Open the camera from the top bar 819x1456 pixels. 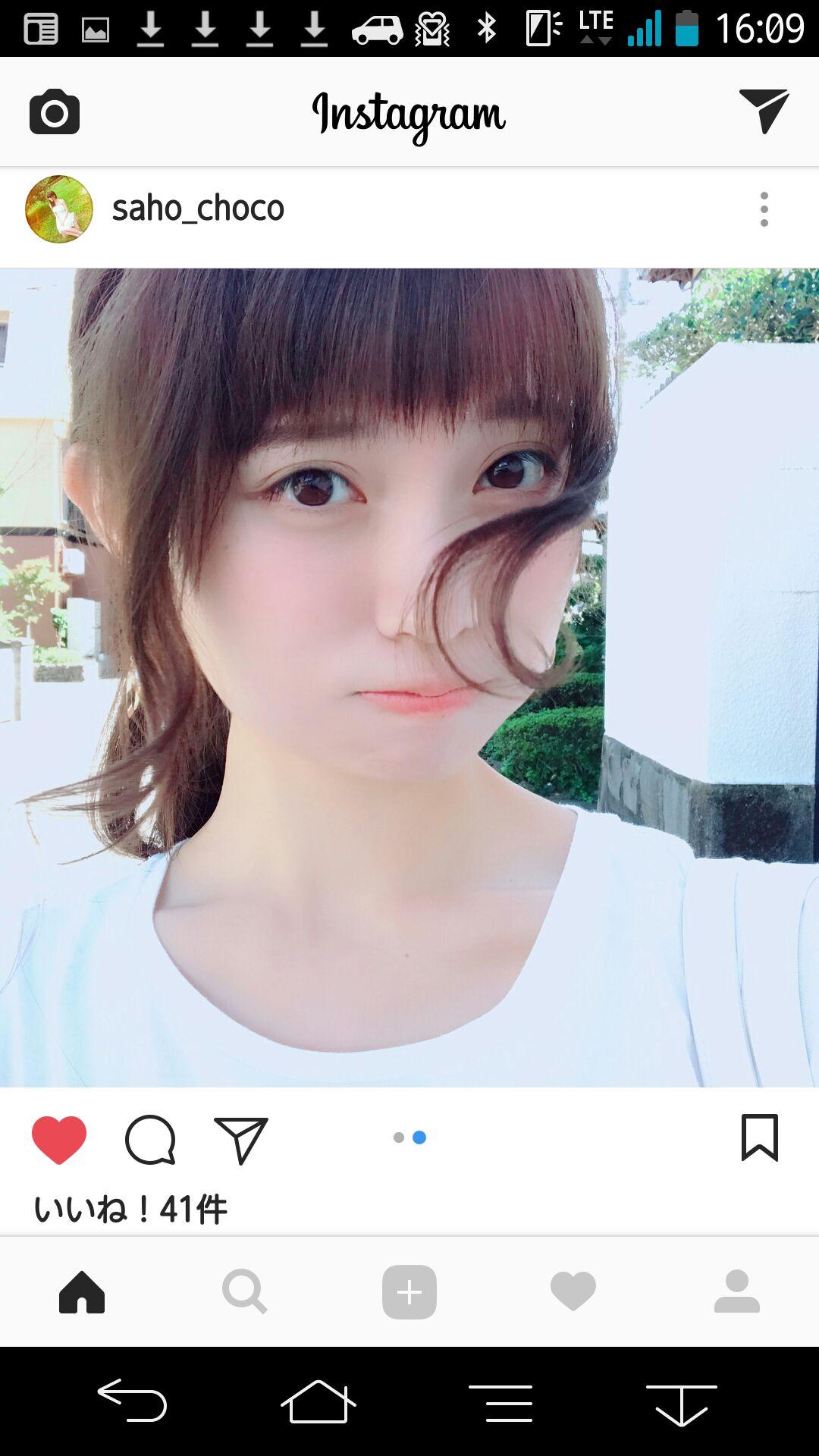click(55, 112)
